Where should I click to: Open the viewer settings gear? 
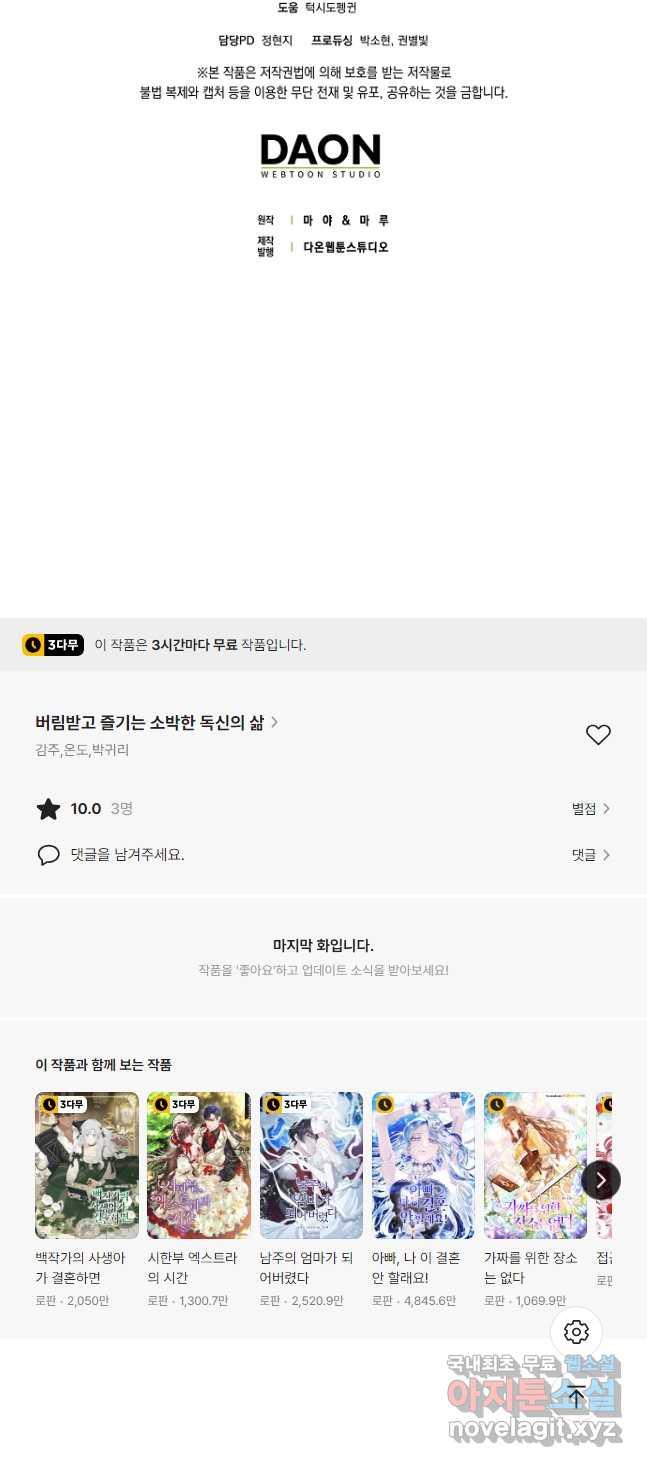point(576,1332)
